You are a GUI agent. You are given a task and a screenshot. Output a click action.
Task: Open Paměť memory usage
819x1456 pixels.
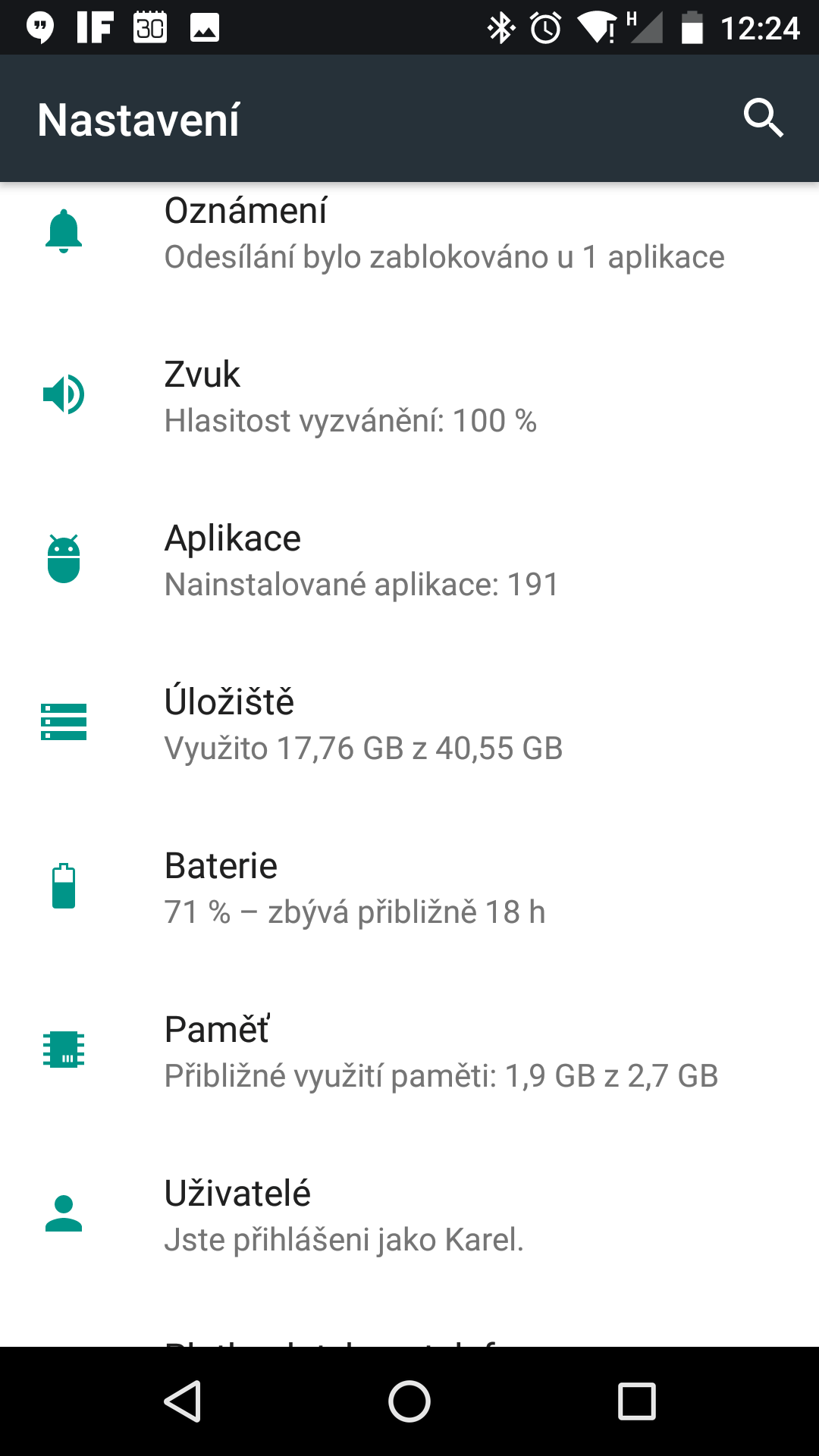[x=409, y=1051]
